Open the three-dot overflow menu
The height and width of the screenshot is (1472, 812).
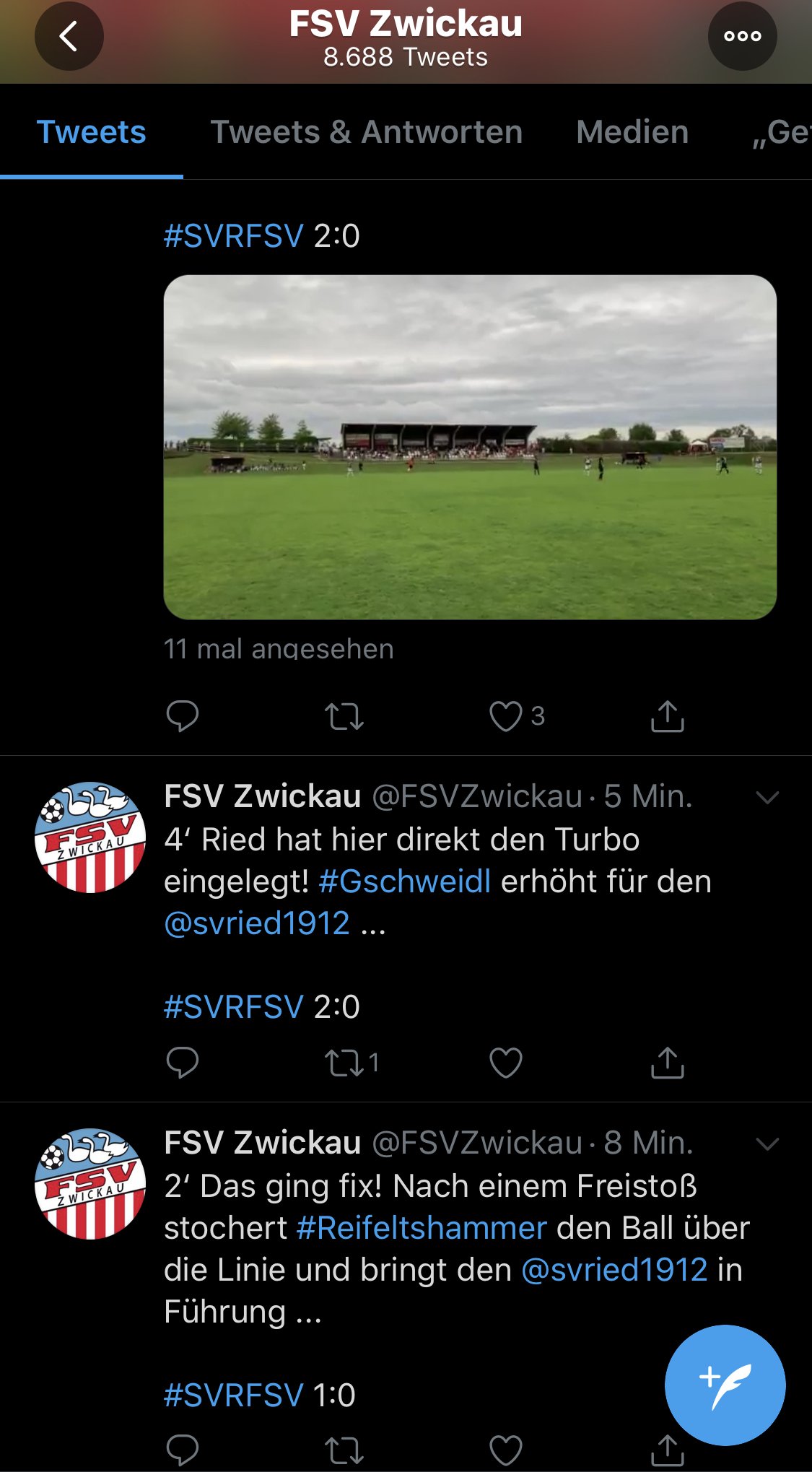coord(742,36)
